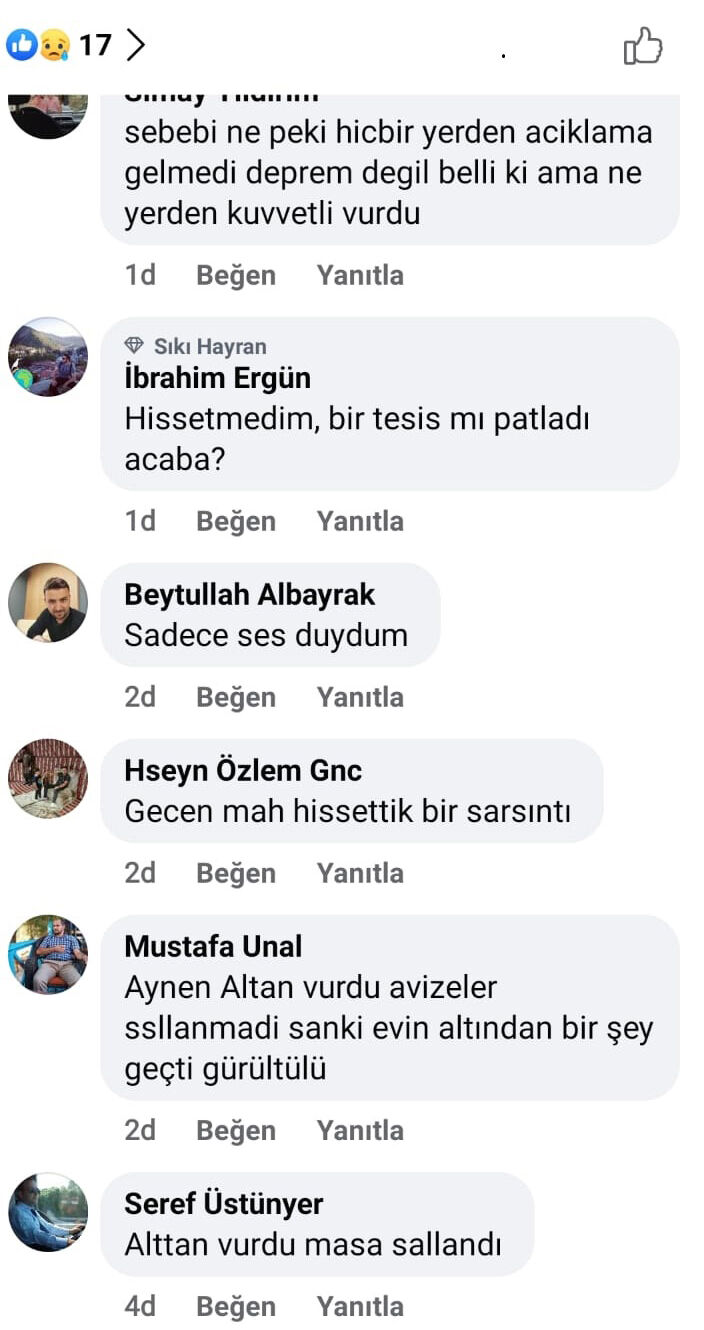
Task: Like the post with thumbs-up icon
Action: (642, 46)
